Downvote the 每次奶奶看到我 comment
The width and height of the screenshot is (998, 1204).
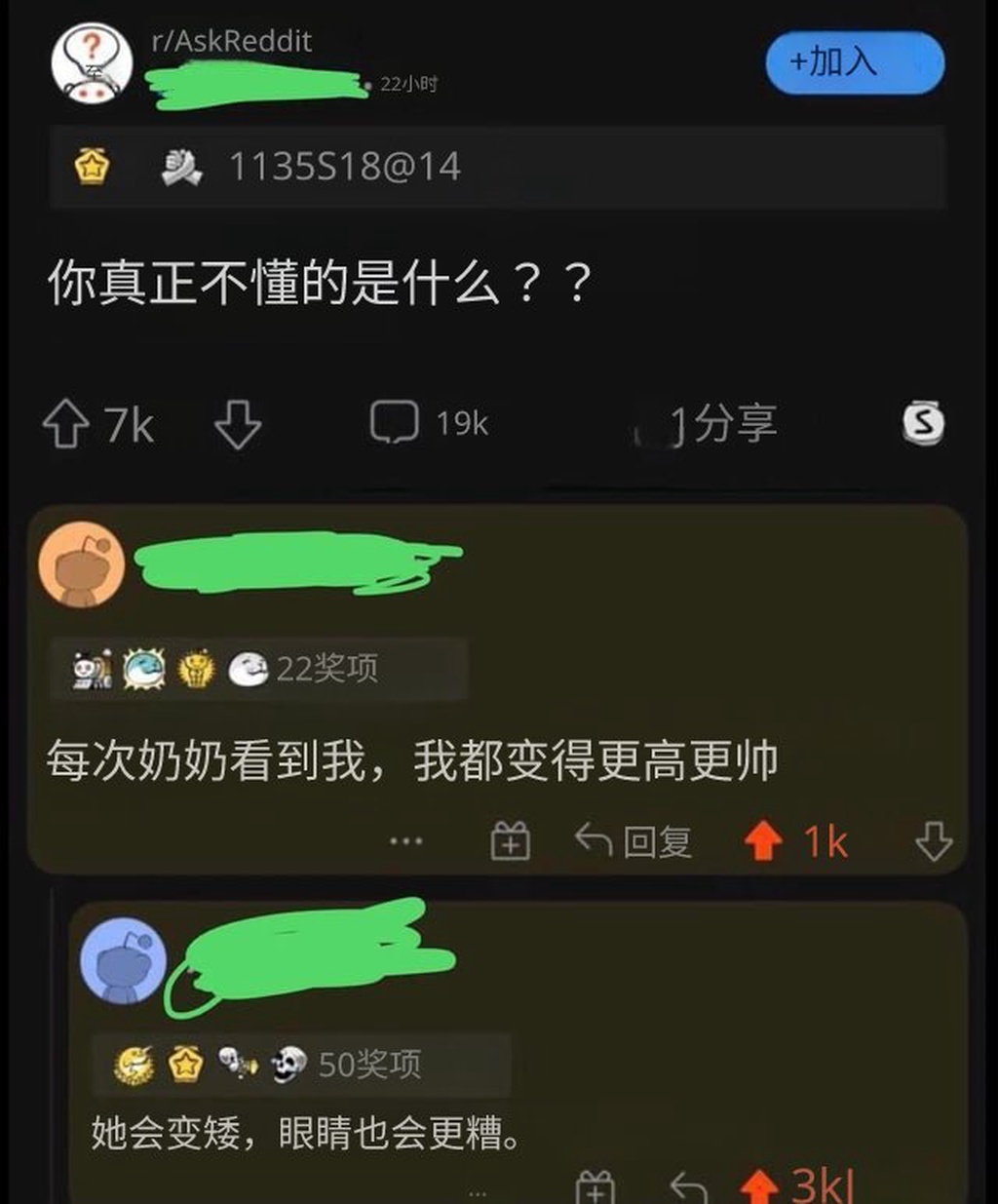933,840
